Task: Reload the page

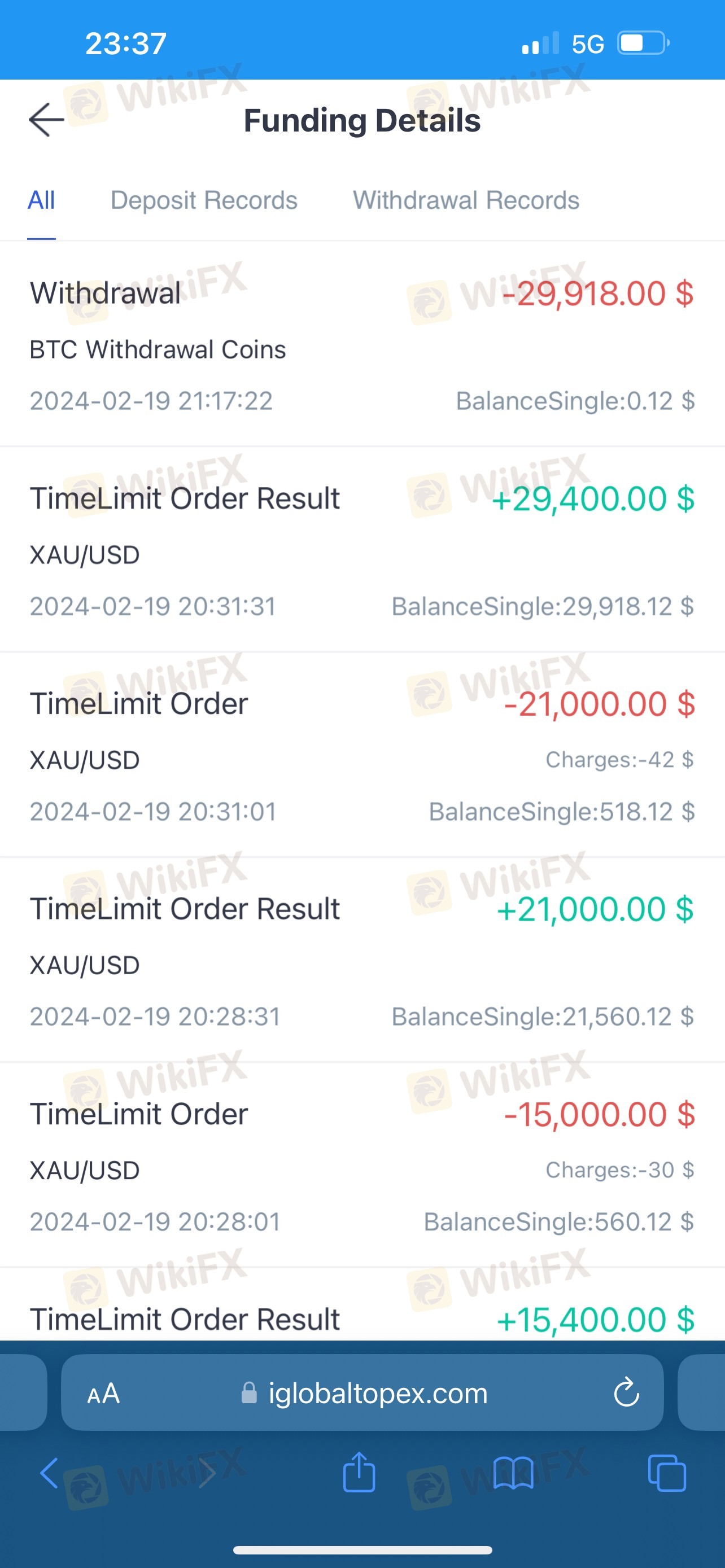Action: pyautogui.click(x=626, y=1393)
